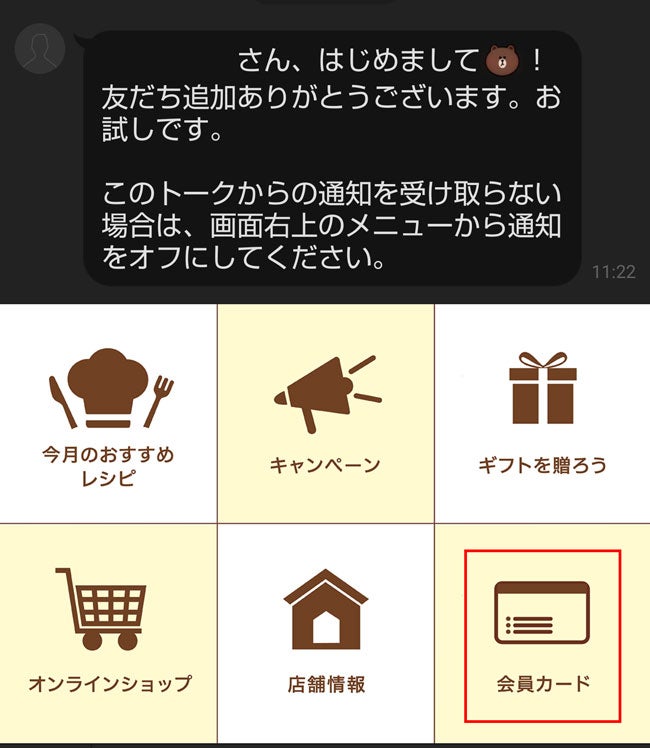The height and width of the screenshot is (748, 650).
Task: View 店舗情報 store info tile
Action: point(325,634)
